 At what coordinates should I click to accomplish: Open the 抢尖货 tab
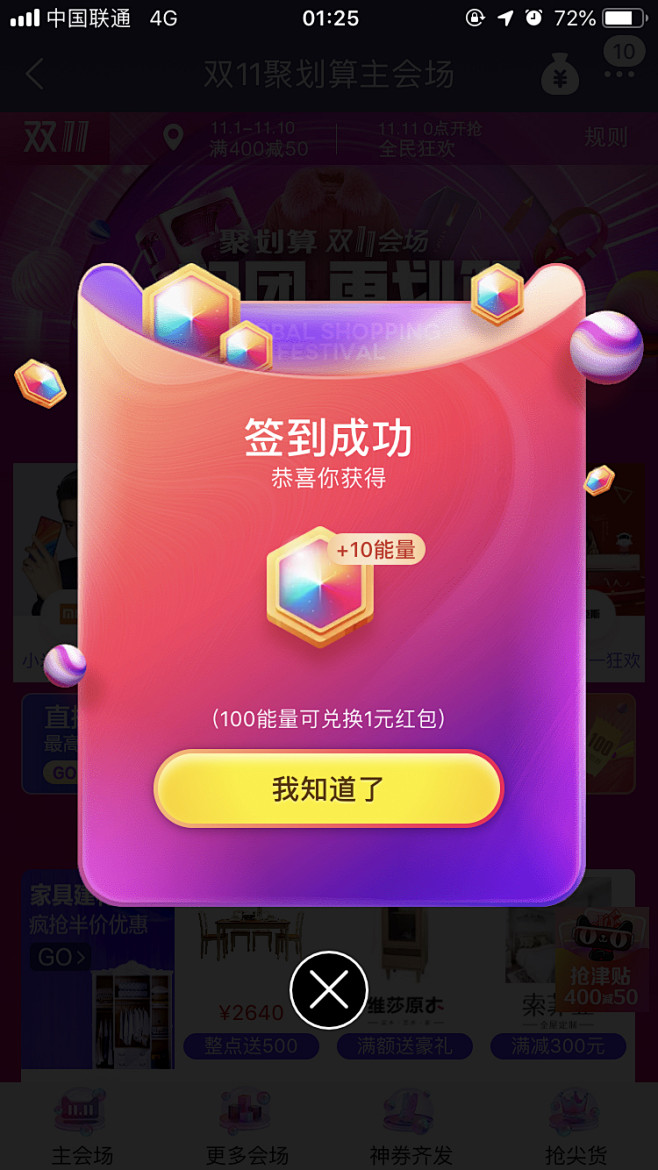coord(576,1125)
